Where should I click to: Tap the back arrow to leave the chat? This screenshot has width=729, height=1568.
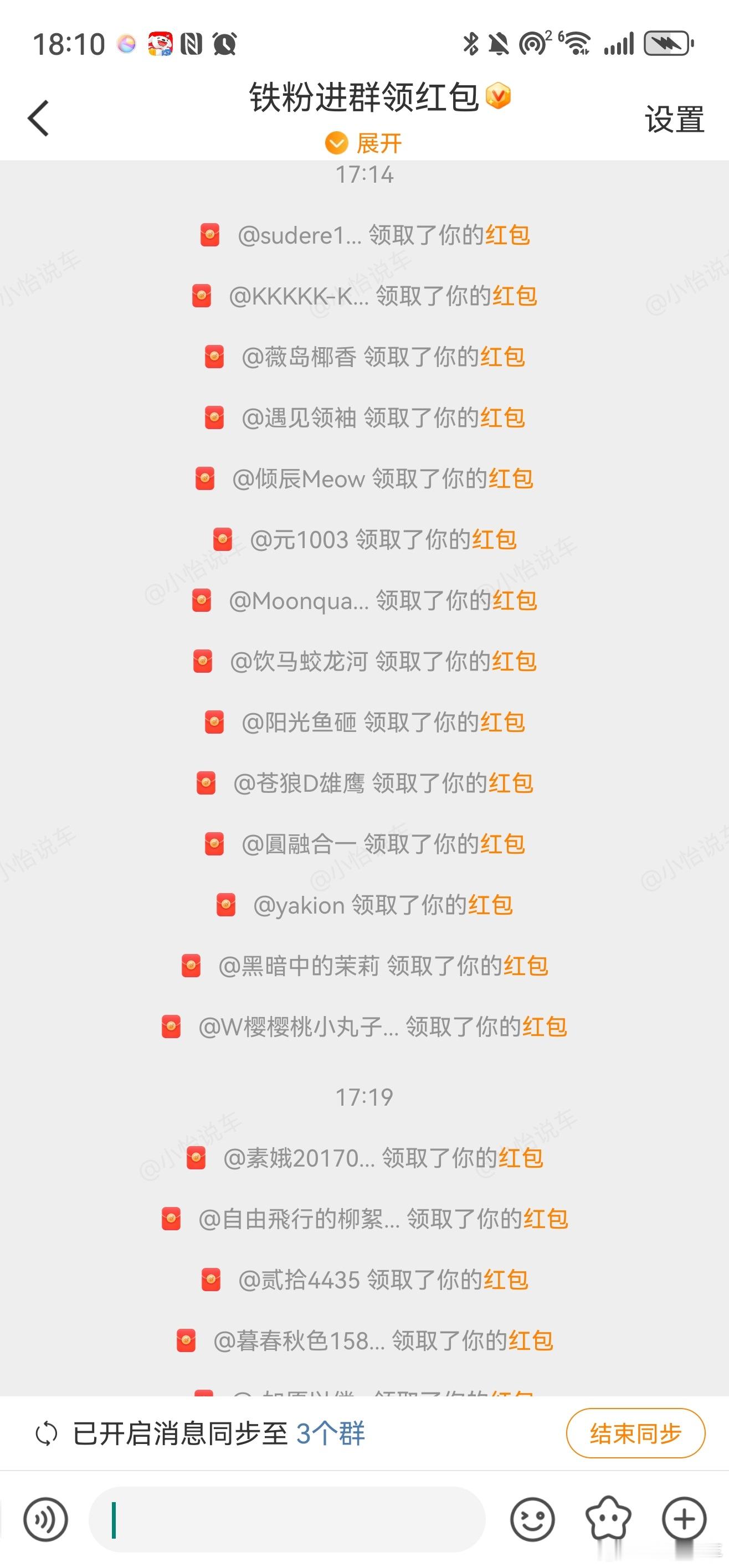tap(38, 117)
